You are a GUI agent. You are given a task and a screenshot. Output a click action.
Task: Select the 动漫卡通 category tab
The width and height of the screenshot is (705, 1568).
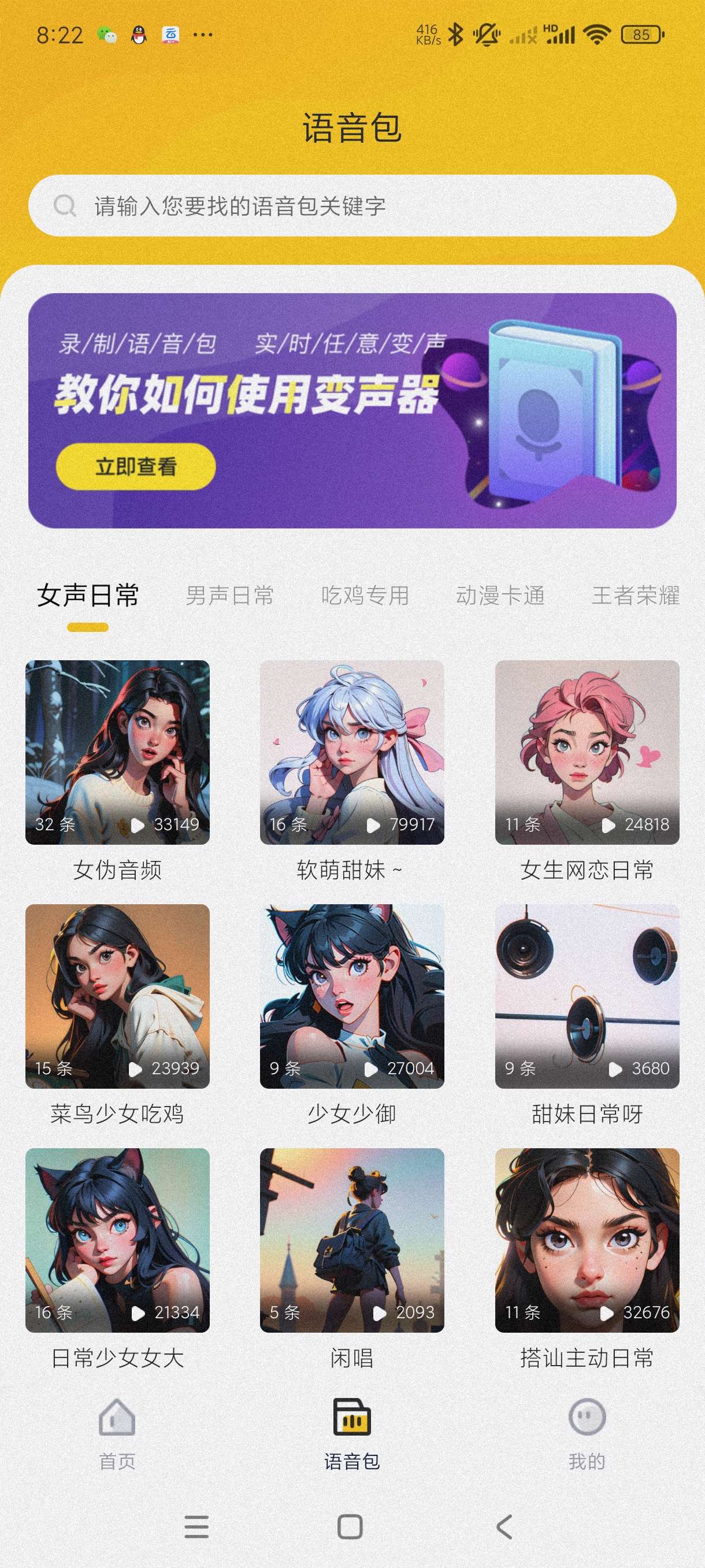[x=500, y=596]
